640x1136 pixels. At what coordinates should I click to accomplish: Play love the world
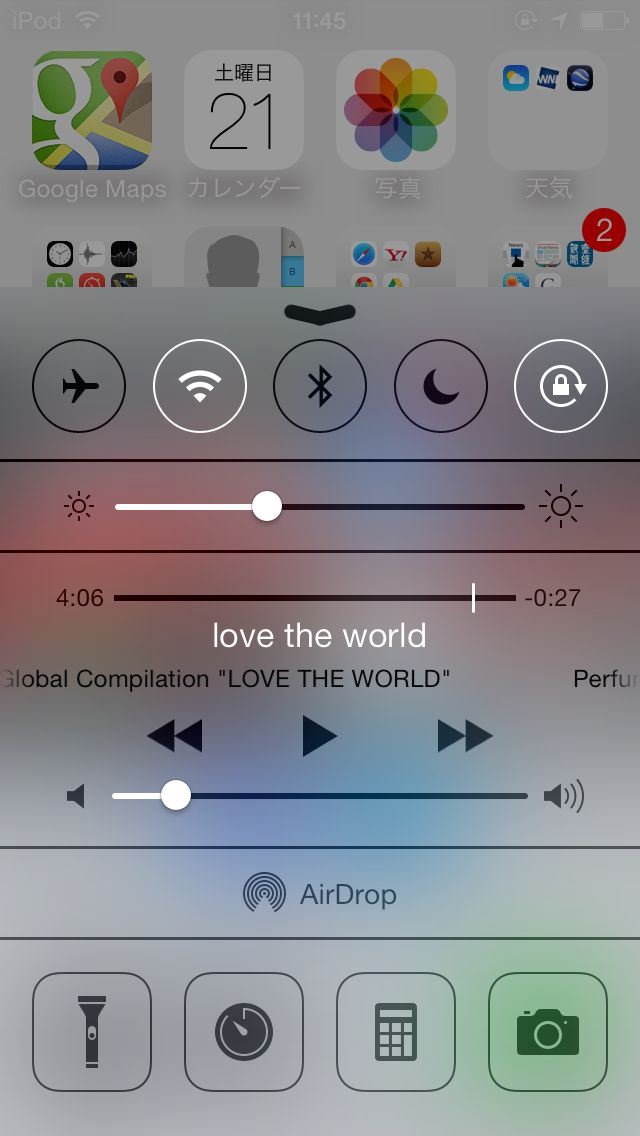coord(320,736)
